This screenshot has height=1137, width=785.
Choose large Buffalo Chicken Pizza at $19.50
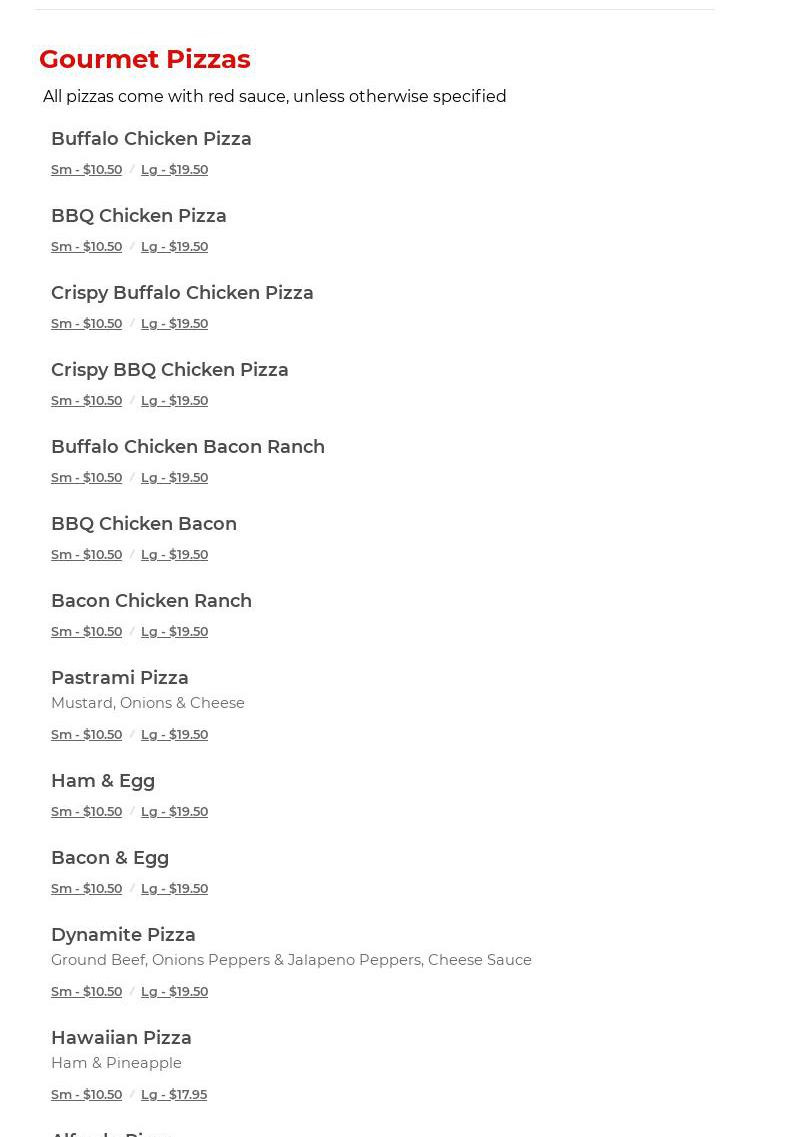point(174,170)
